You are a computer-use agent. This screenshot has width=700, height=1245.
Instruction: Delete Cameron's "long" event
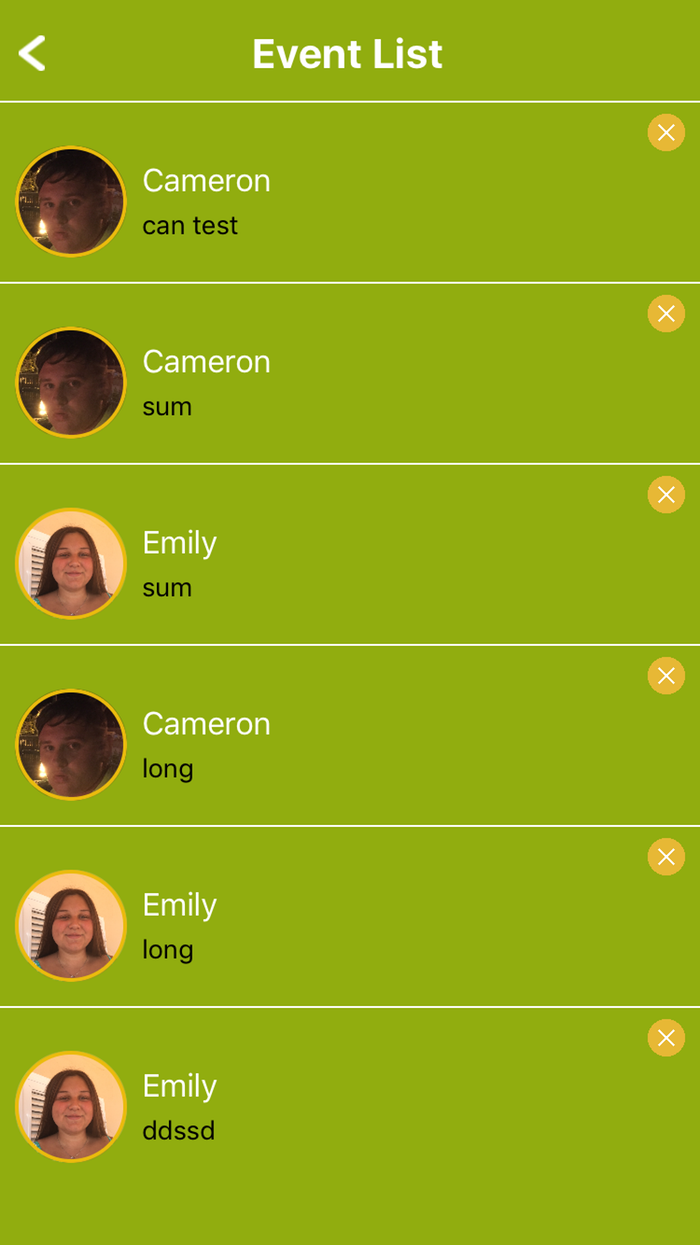(666, 676)
